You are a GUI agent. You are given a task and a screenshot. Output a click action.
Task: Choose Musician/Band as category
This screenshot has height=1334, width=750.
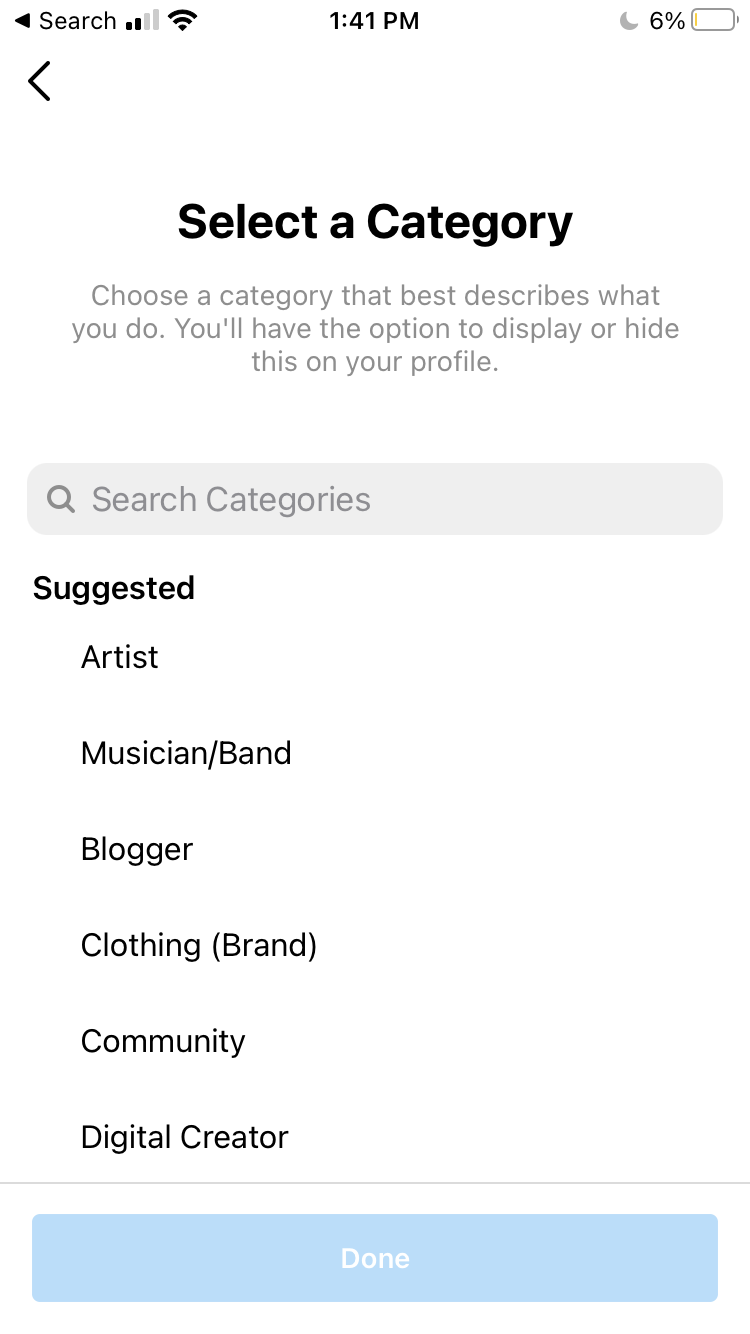(186, 753)
